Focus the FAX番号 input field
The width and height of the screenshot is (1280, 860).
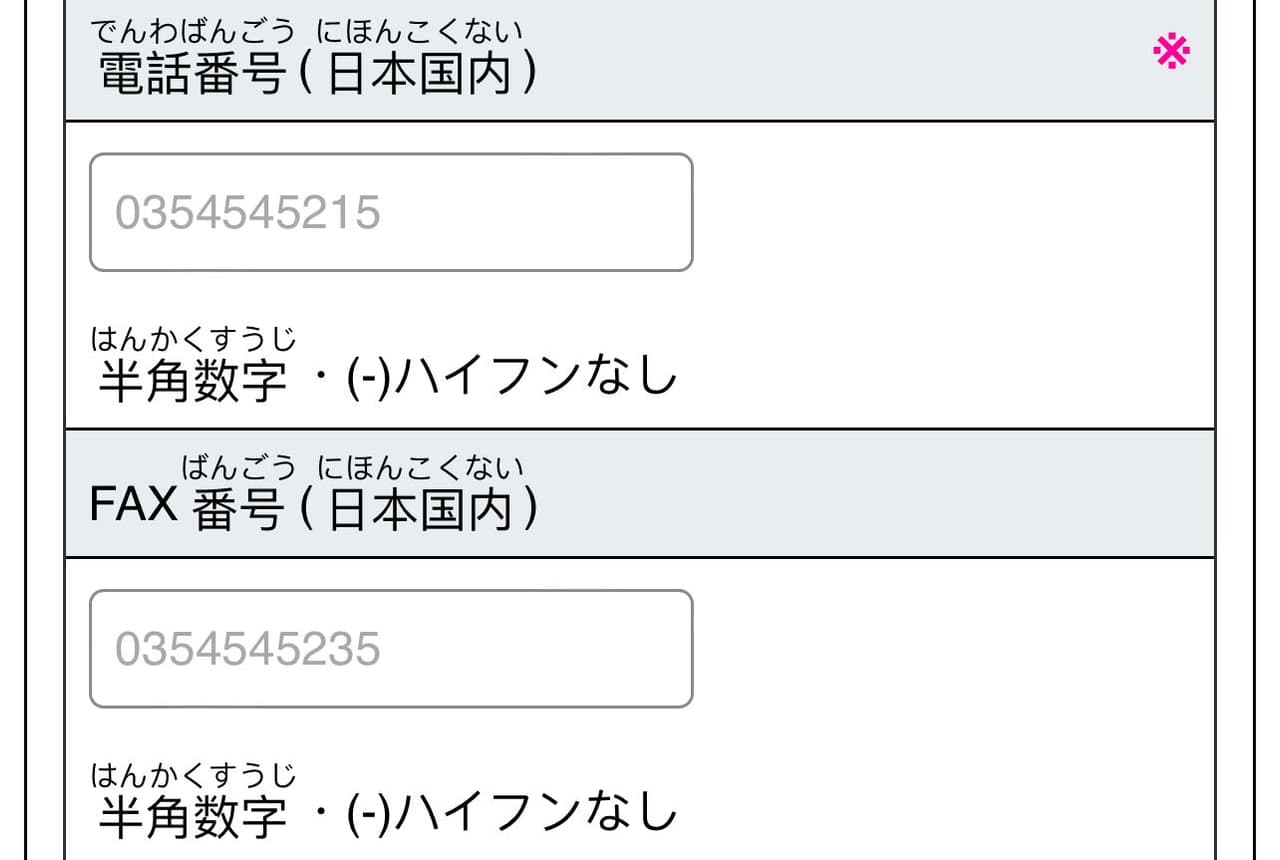click(x=390, y=649)
